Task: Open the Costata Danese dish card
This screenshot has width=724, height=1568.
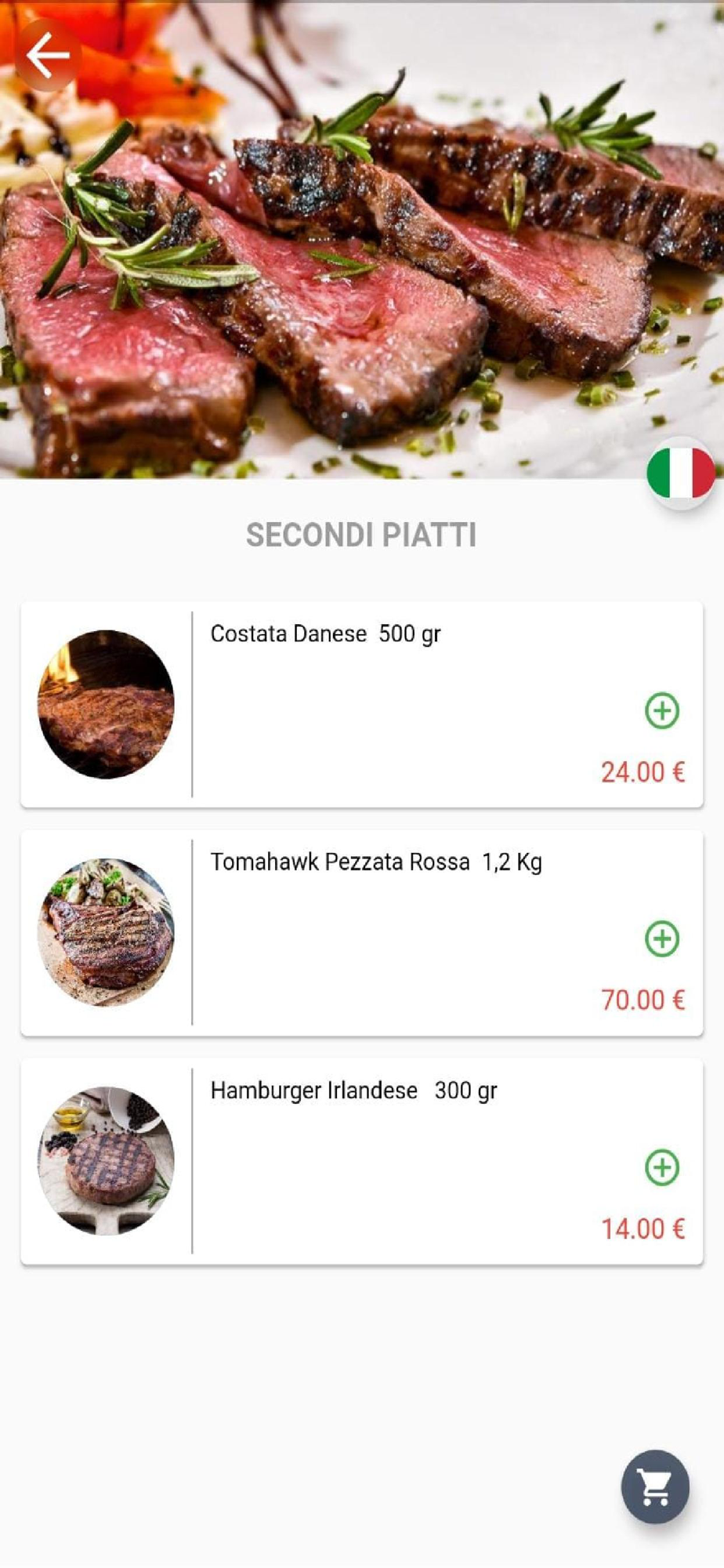Action: [392, 706]
